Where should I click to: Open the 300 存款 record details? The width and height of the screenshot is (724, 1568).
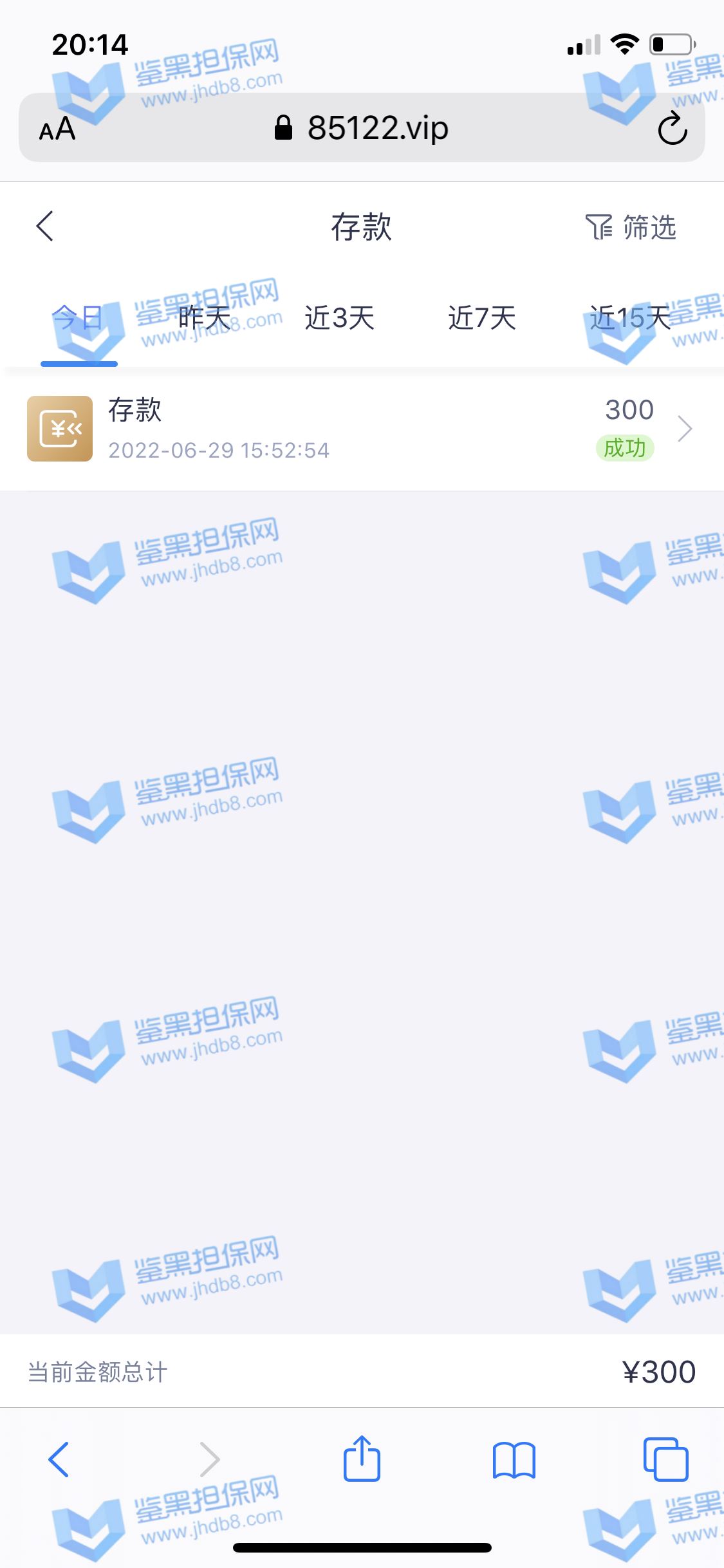coord(362,429)
